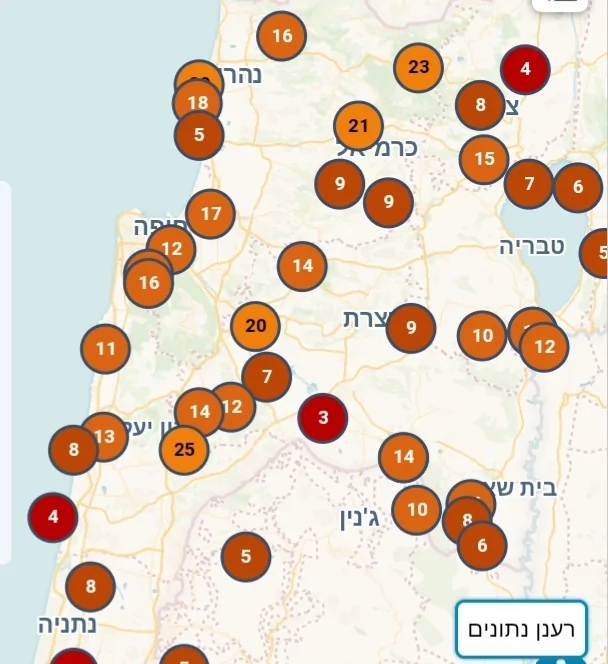Open the map cluster marked 23
Image resolution: width=608 pixels, height=664 pixels.
[418, 68]
